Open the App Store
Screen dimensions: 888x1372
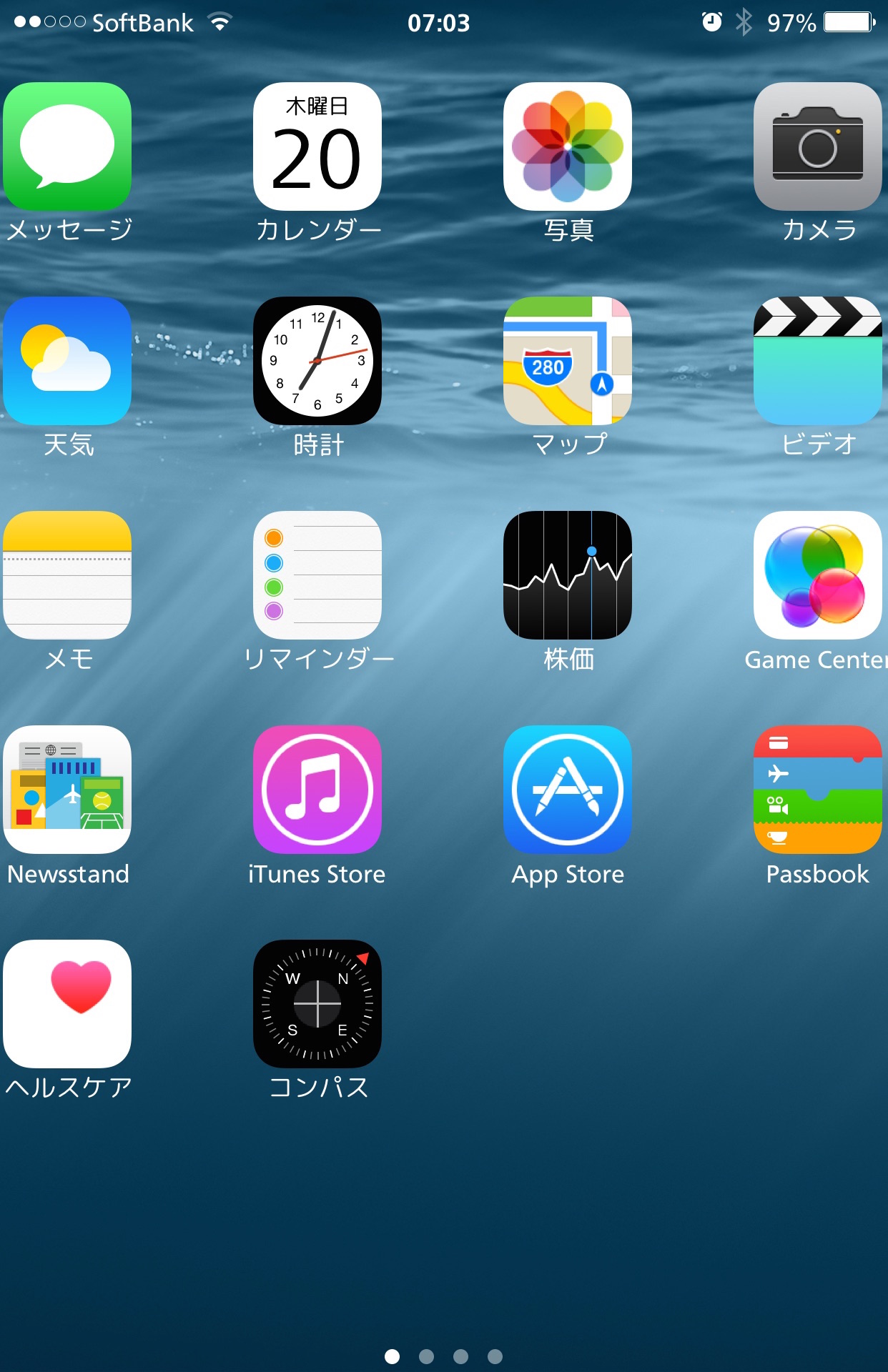568,790
